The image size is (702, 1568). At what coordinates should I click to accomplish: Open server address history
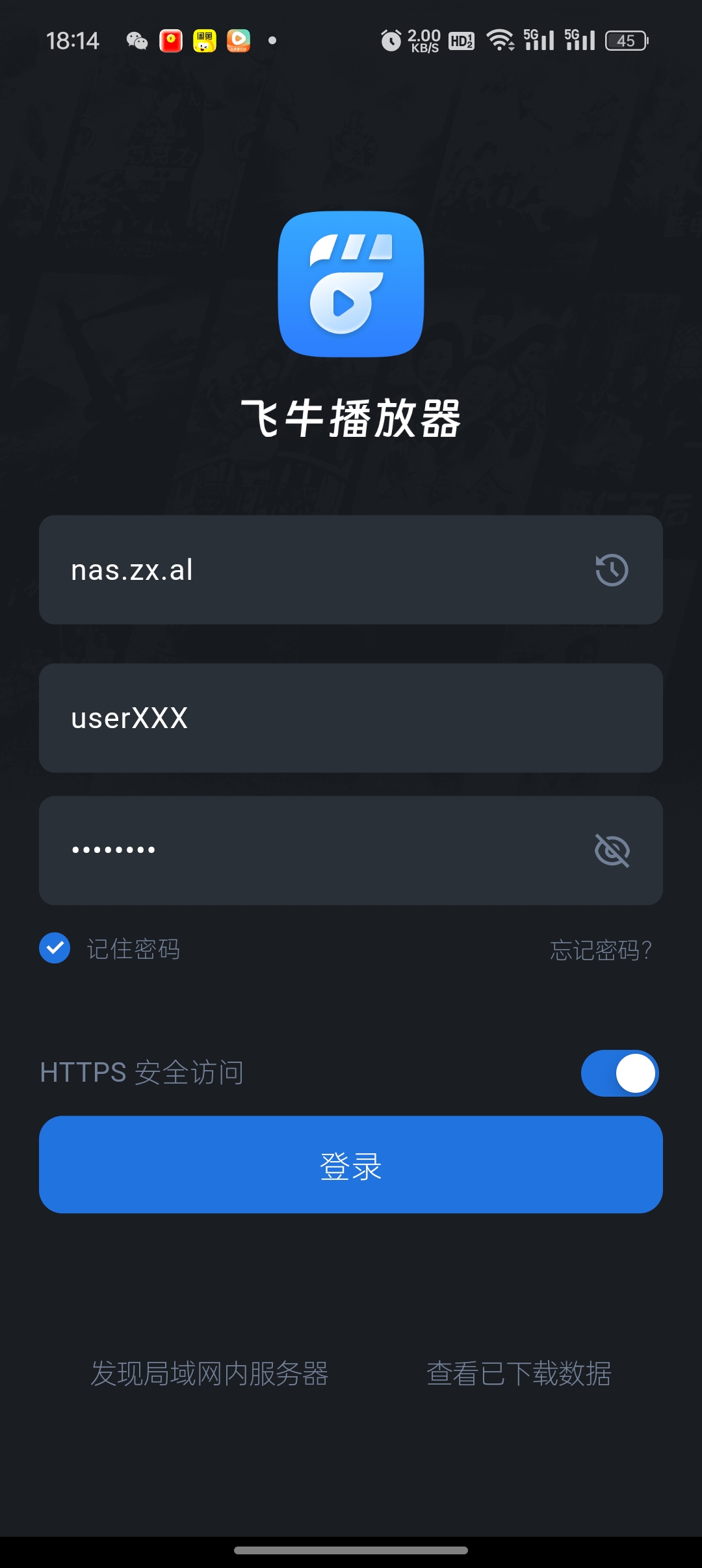tap(612, 570)
